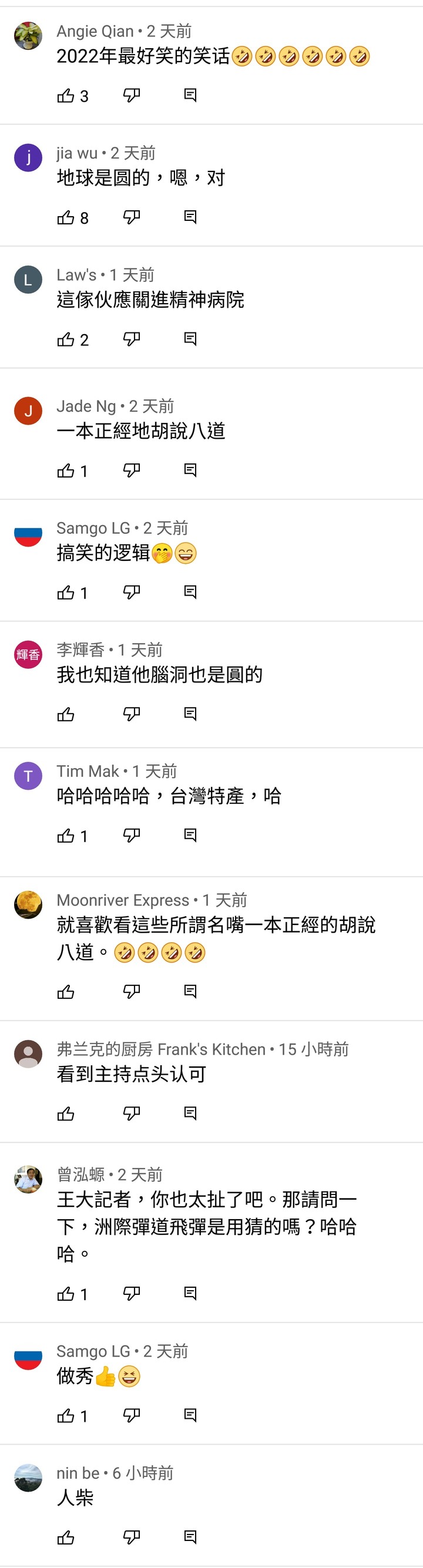The width and height of the screenshot is (423, 1568).
Task: Dislike Law's comment
Action: [x=132, y=339]
